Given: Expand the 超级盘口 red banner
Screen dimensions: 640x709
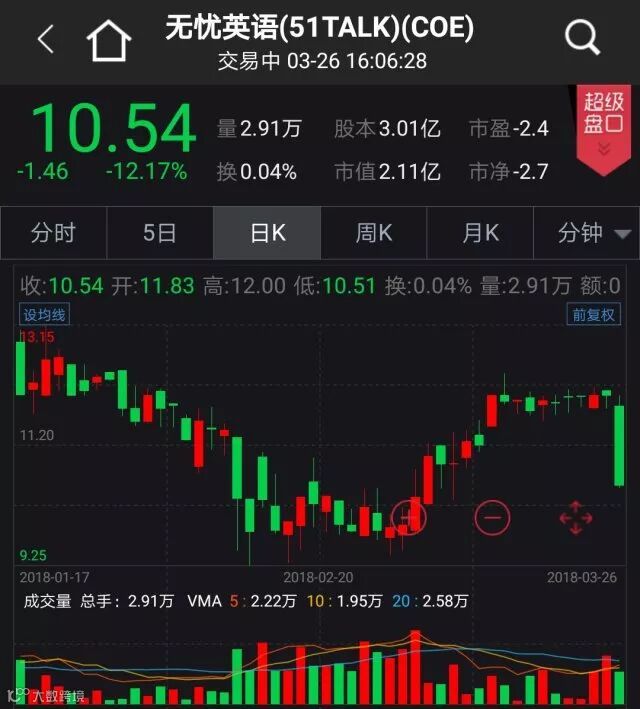Looking at the screenshot, I should coord(603,128).
